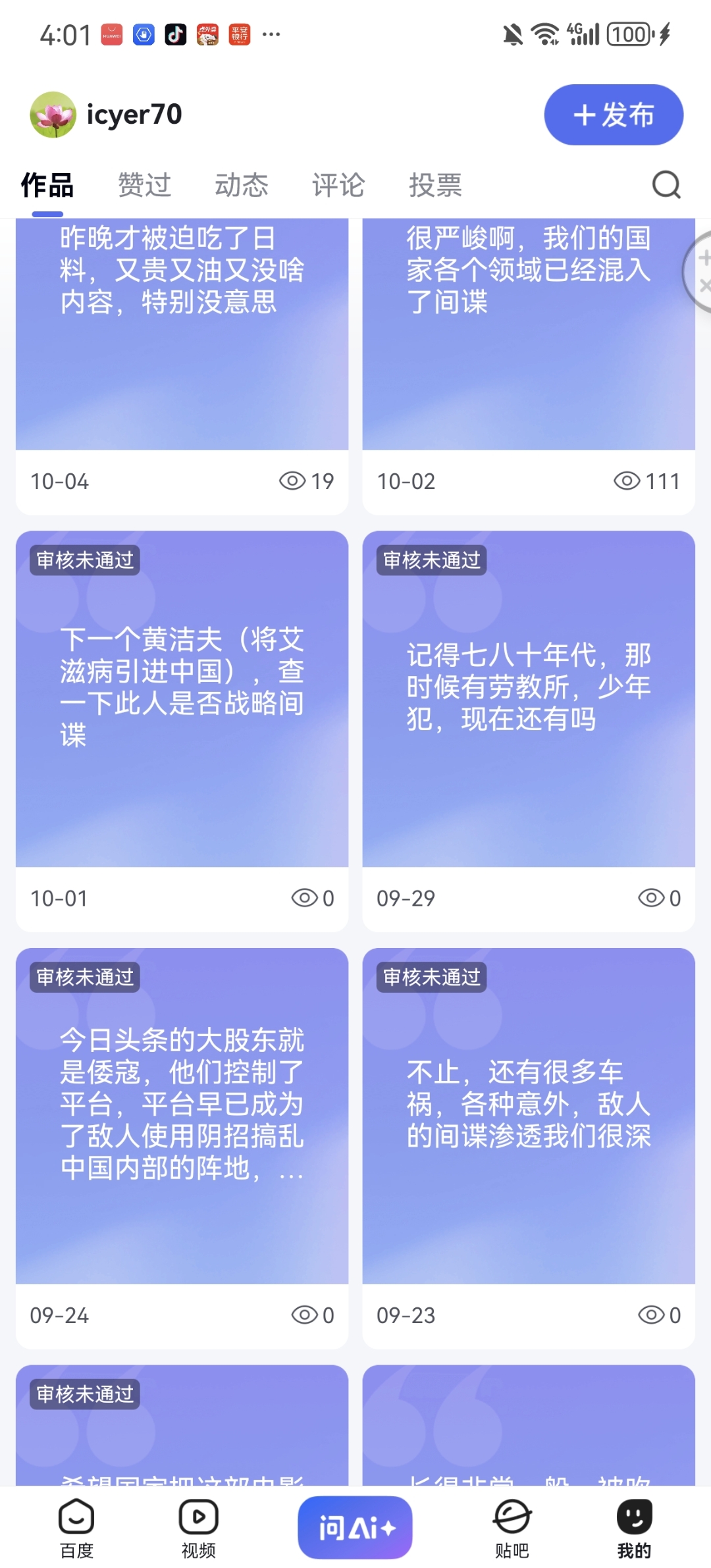Open the 贴吧 tab
The height and width of the screenshot is (1568, 711).
(512, 1529)
